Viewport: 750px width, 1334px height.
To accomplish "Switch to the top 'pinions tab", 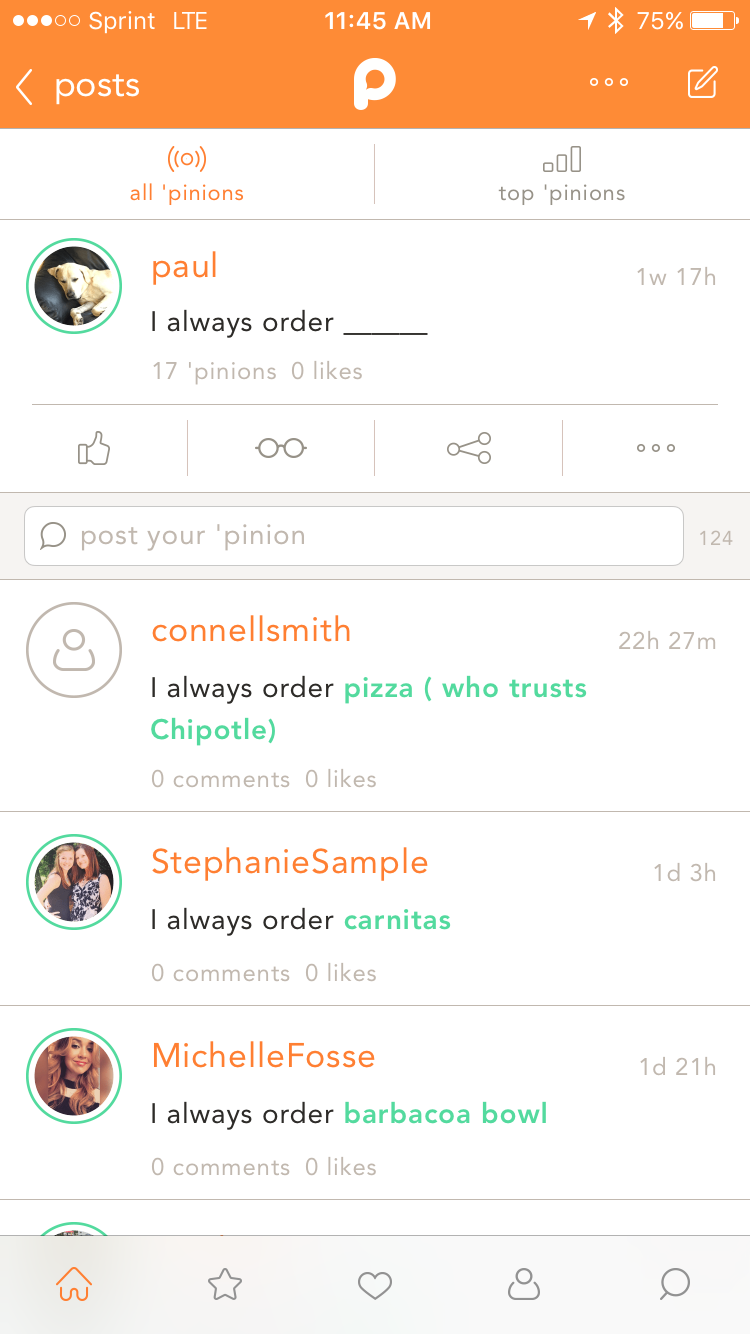I will (562, 174).
